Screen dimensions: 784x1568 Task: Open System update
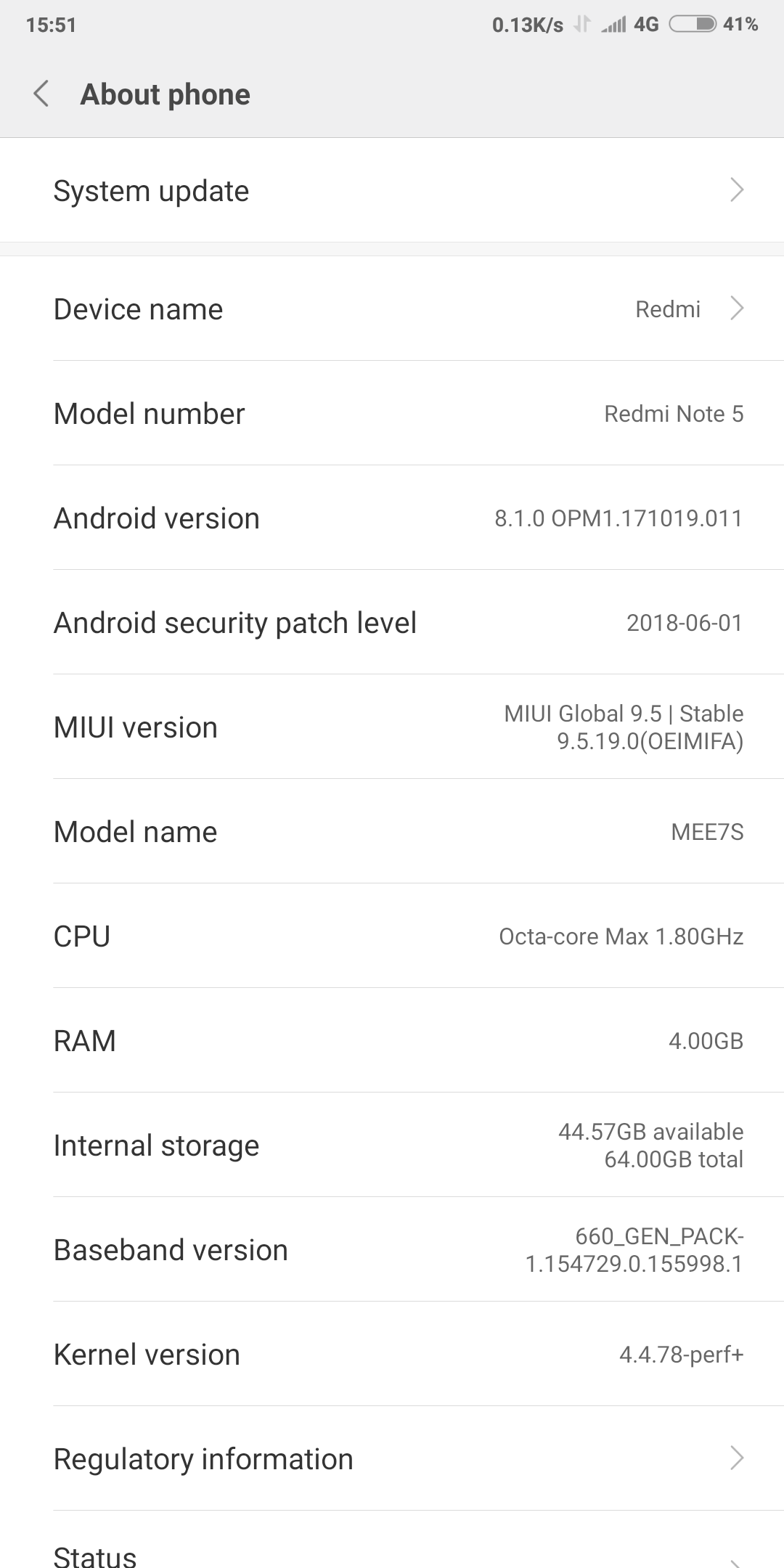pos(392,191)
